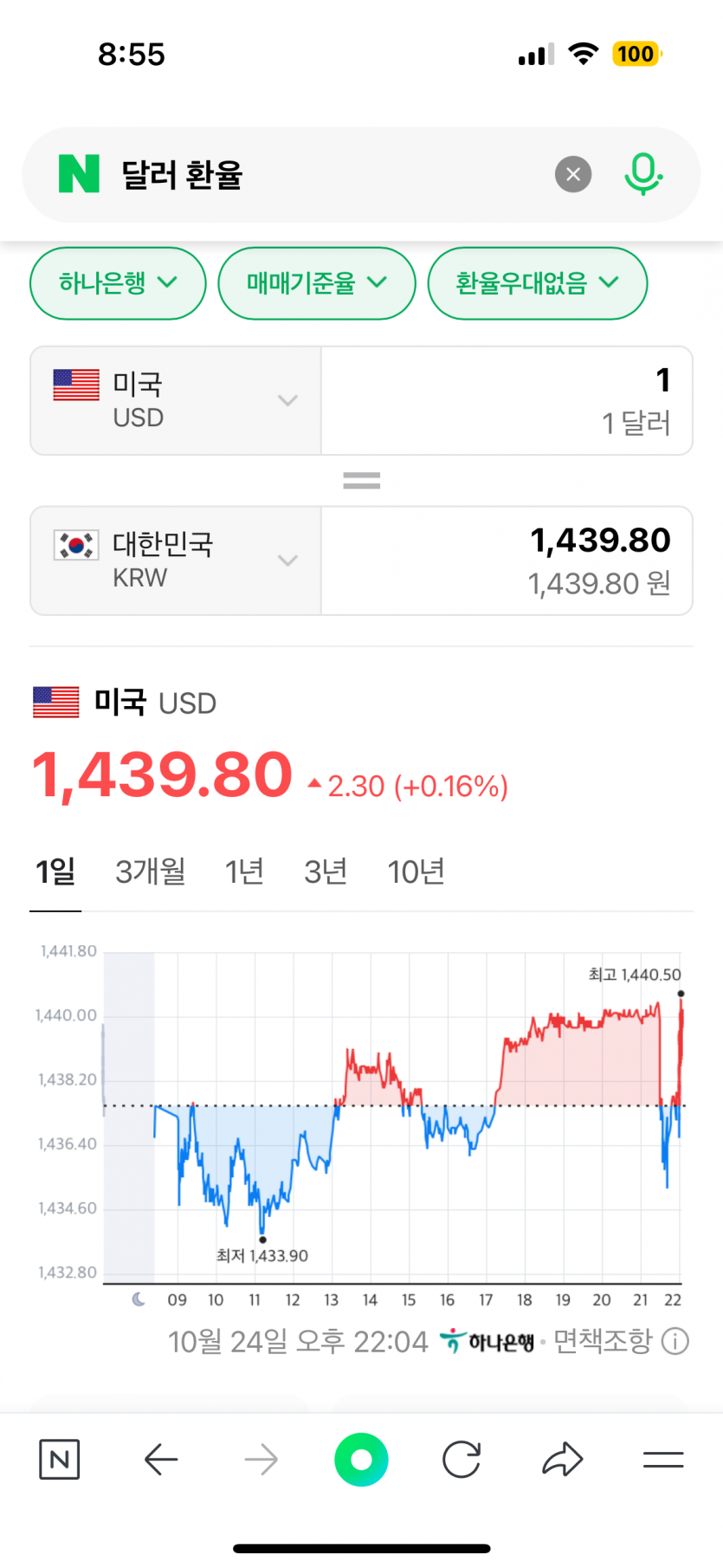Share this exchange rate page

click(x=563, y=1460)
